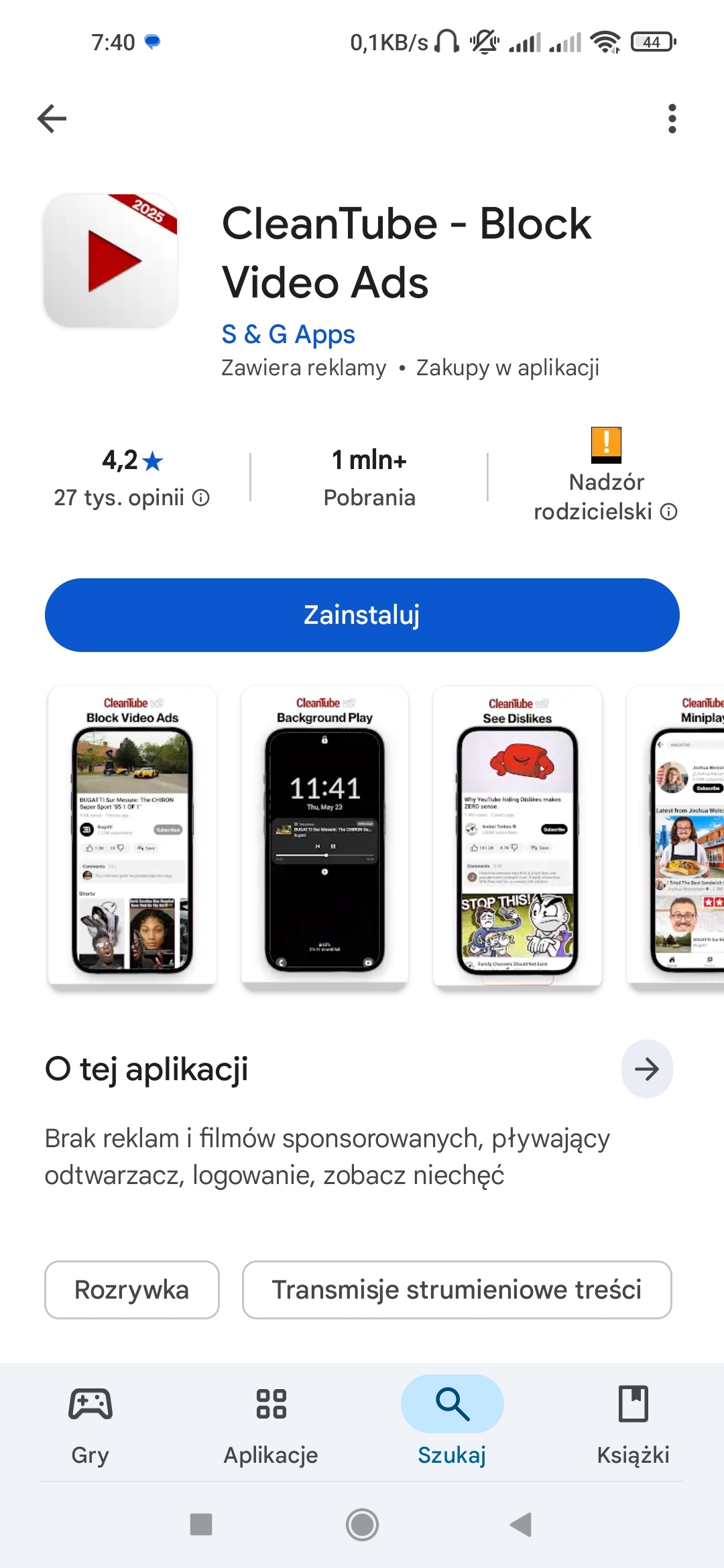
Task: View the reviews info for 27 tys. opinii
Action: 131,497
